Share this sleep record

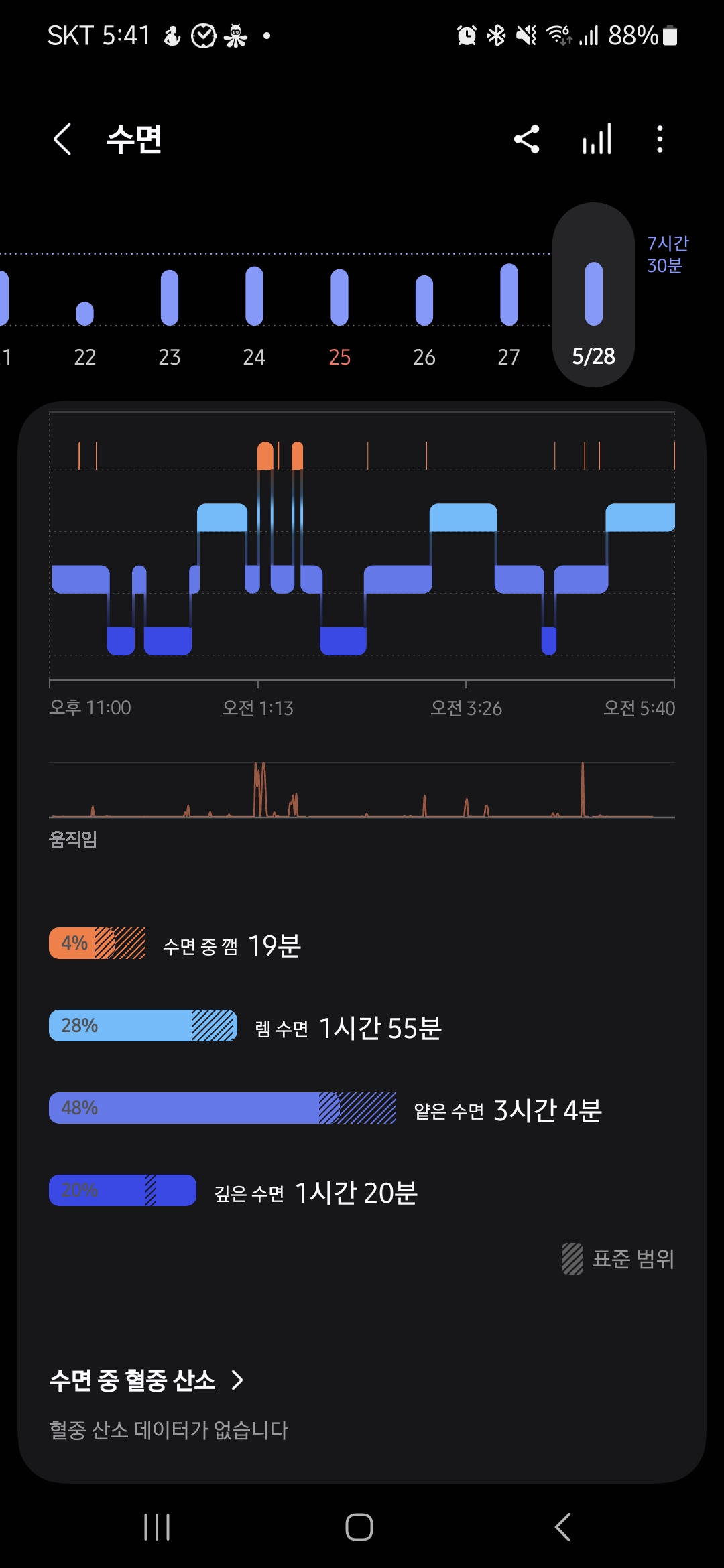(527, 139)
